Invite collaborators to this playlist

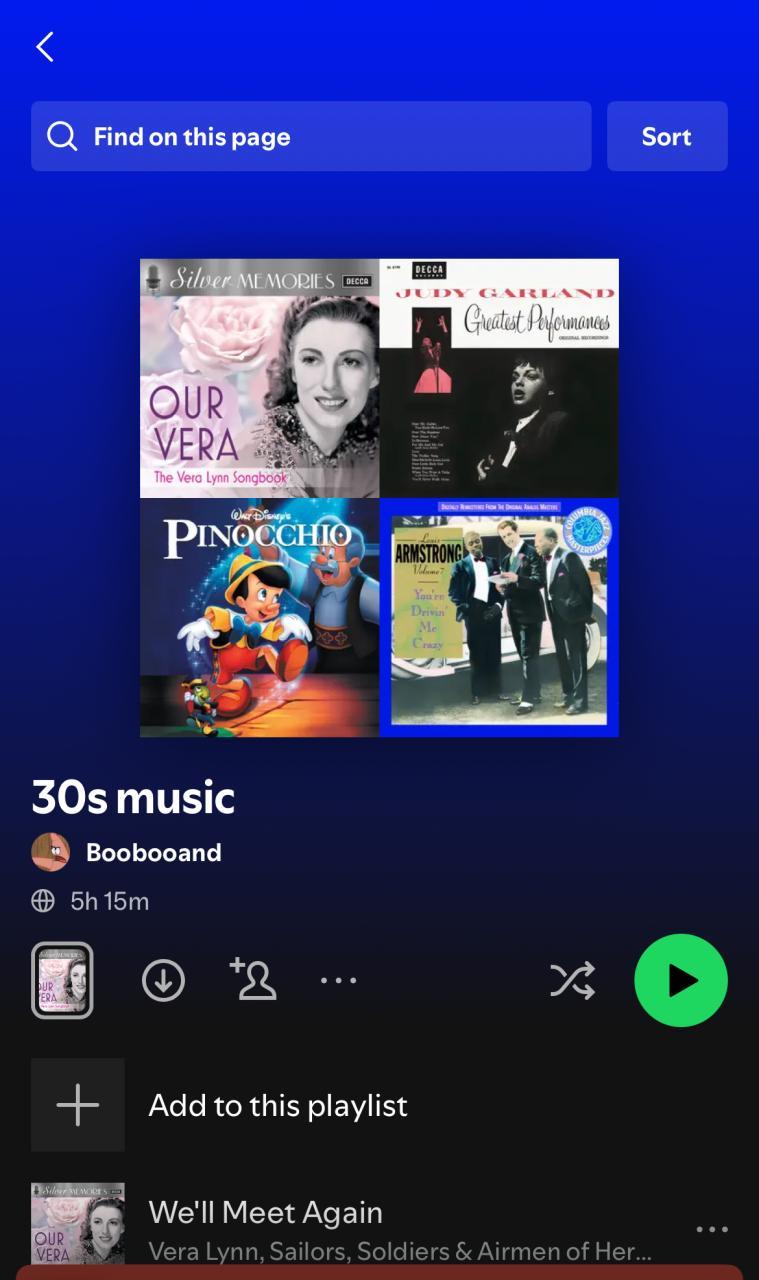[253, 980]
